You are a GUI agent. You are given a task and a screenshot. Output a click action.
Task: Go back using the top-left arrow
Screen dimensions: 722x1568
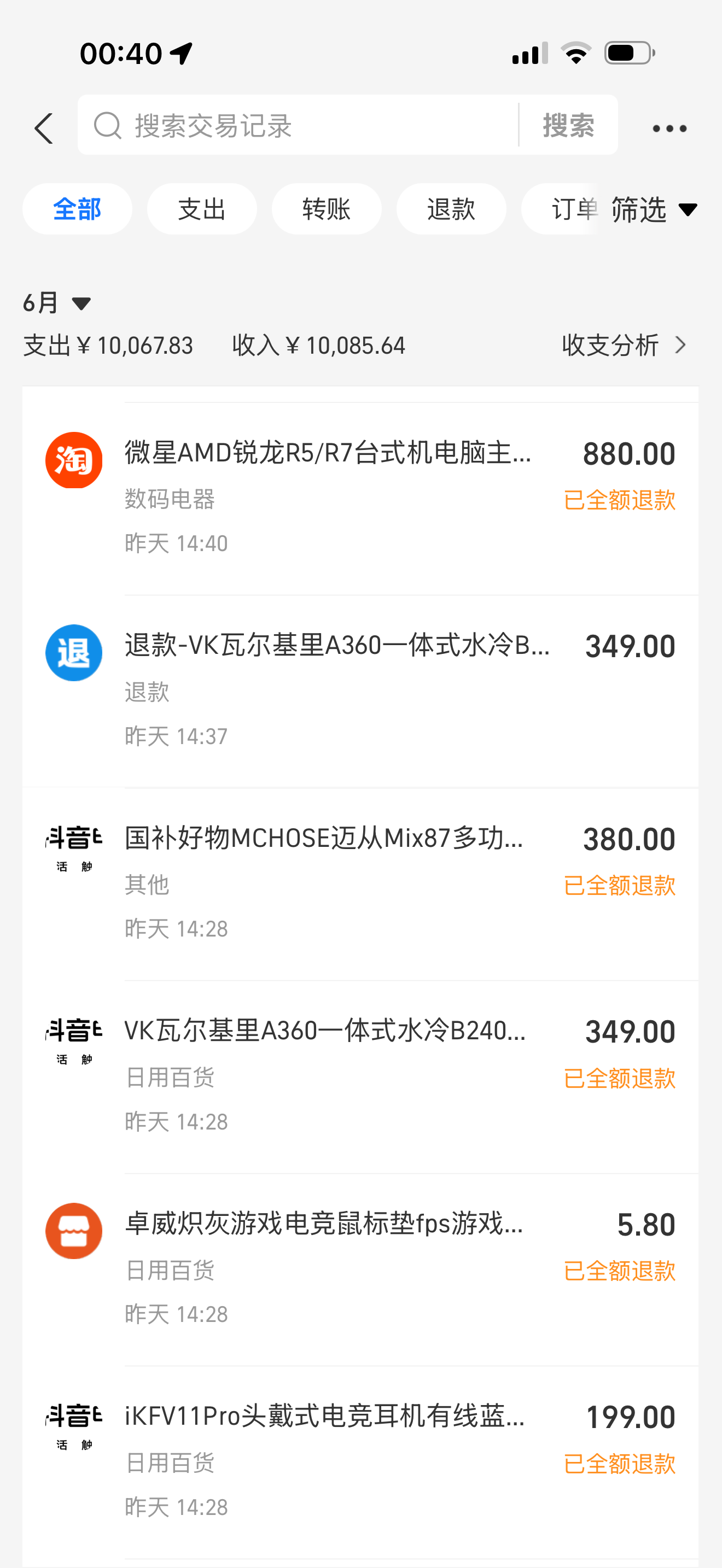[44, 128]
